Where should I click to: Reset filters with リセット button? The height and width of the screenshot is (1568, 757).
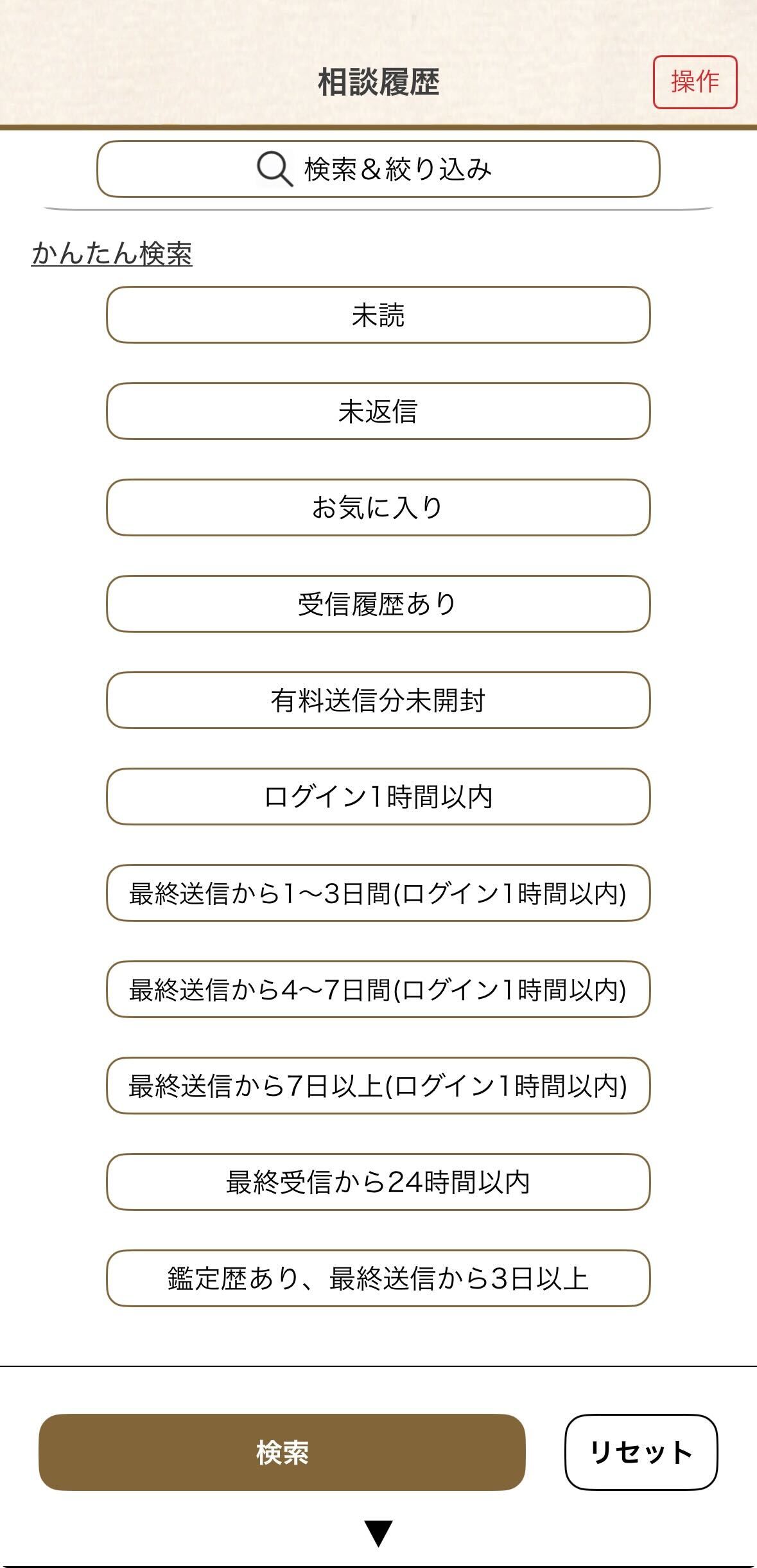tap(641, 1452)
